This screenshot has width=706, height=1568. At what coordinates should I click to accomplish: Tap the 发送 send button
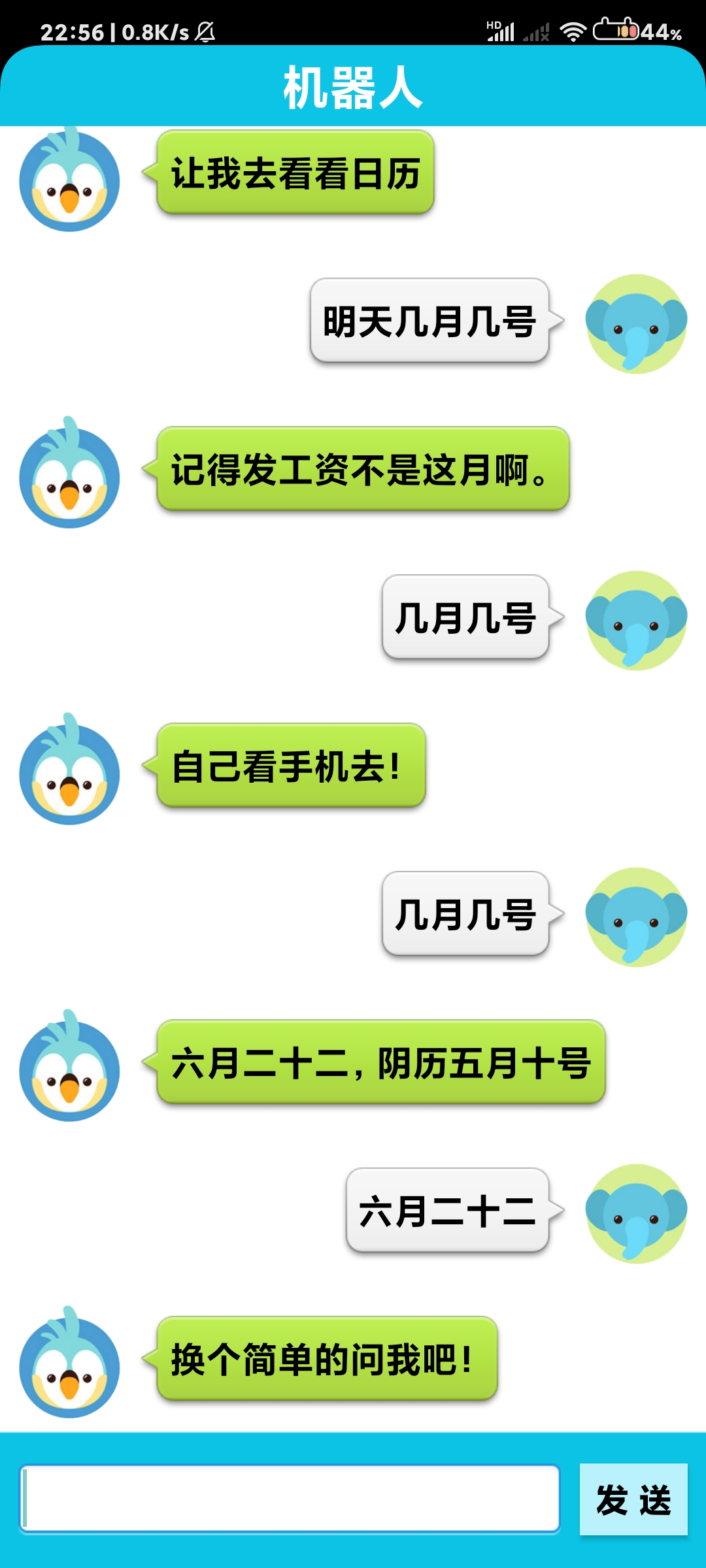(633, 1499)
